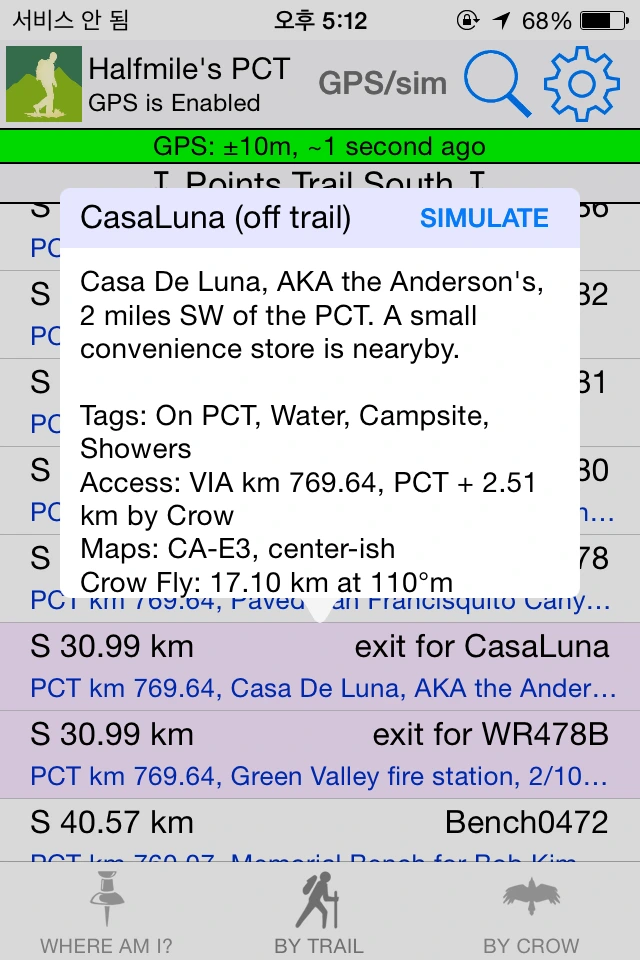Open the search magnifier icon
The height and width of the screenshot is (960, 640).
[497, 84]
